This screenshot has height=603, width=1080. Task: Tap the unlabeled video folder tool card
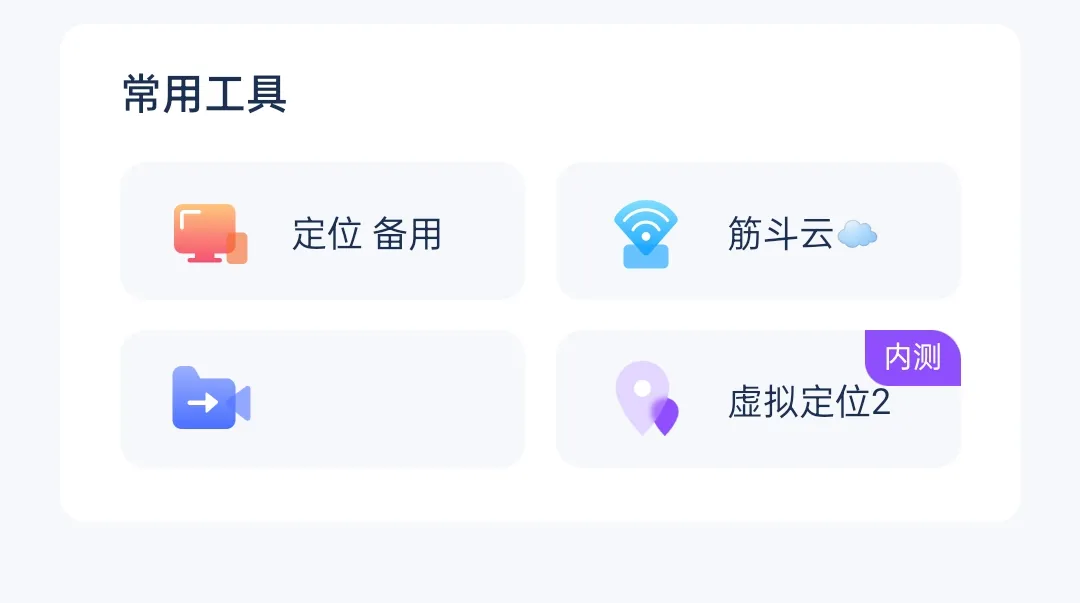[x=322, y=399]
